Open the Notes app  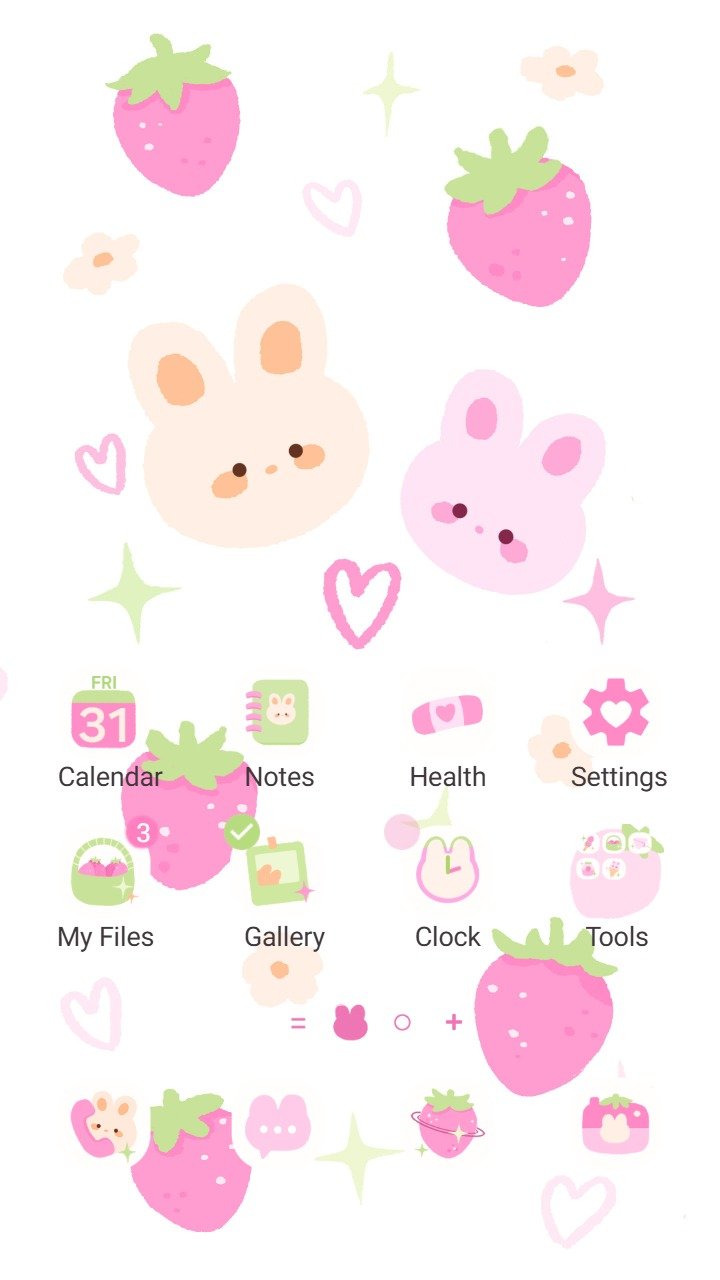point(279,713)
